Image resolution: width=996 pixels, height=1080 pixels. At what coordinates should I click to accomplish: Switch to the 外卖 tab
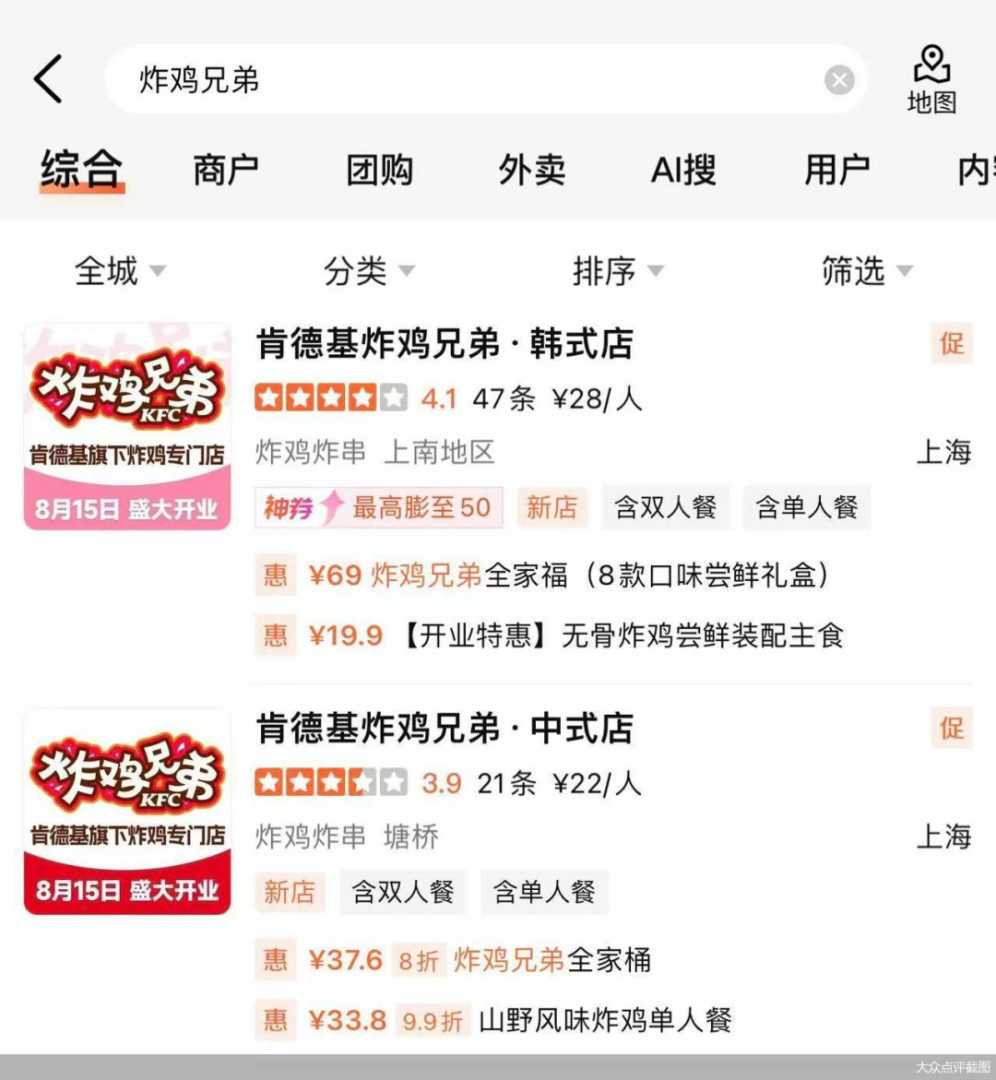point(532,170)
